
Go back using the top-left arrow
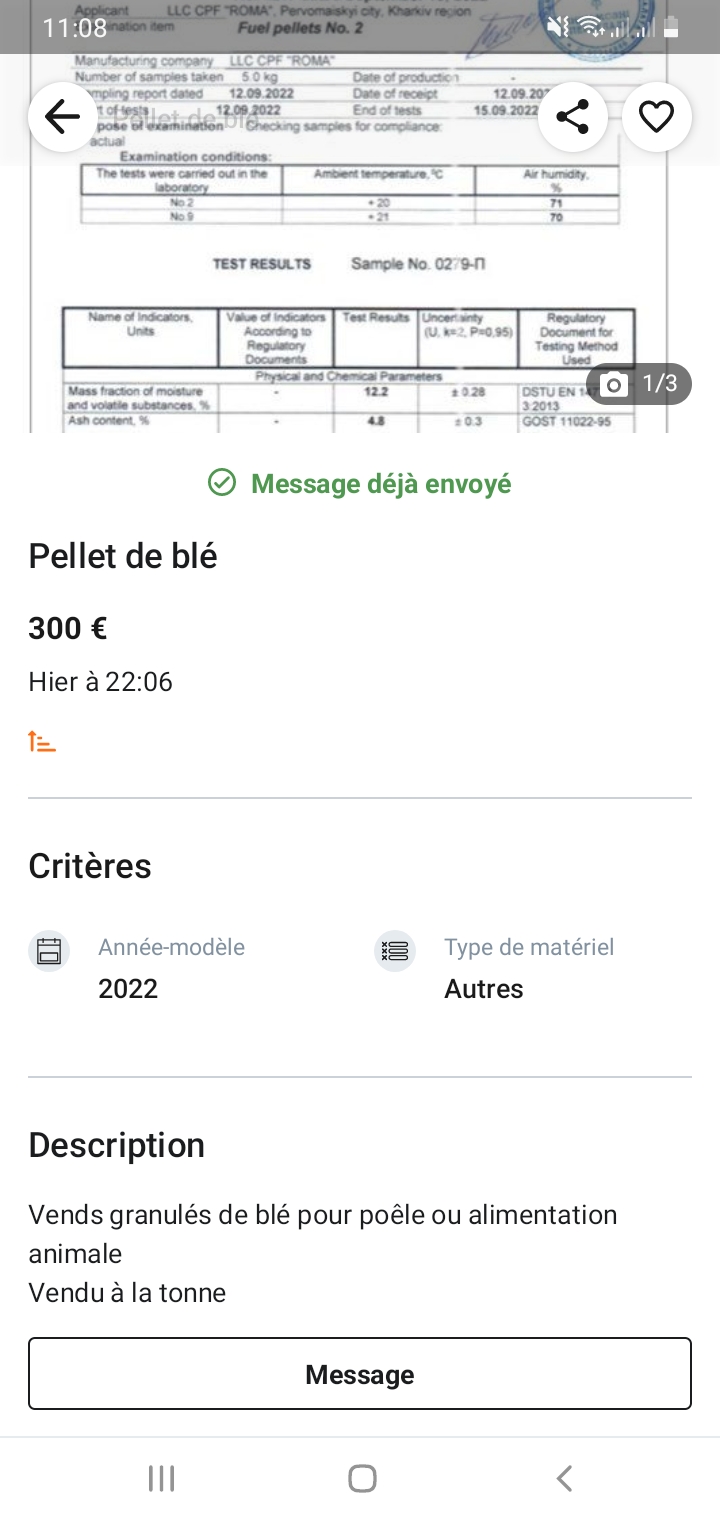[63, 117]
